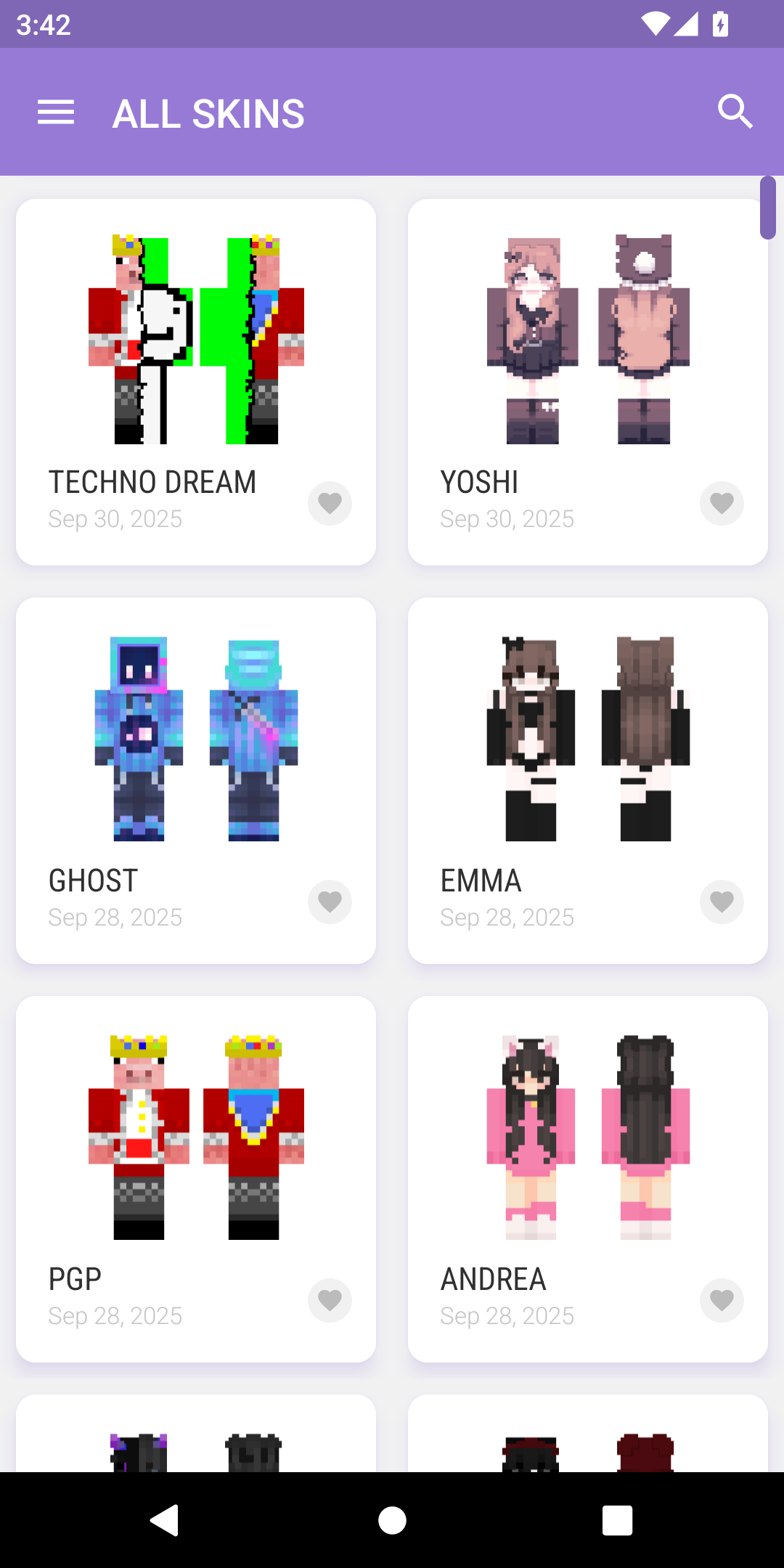Open the GHOST skin details
Viewport: 784px width, 1568px height.
pos(196,737)
